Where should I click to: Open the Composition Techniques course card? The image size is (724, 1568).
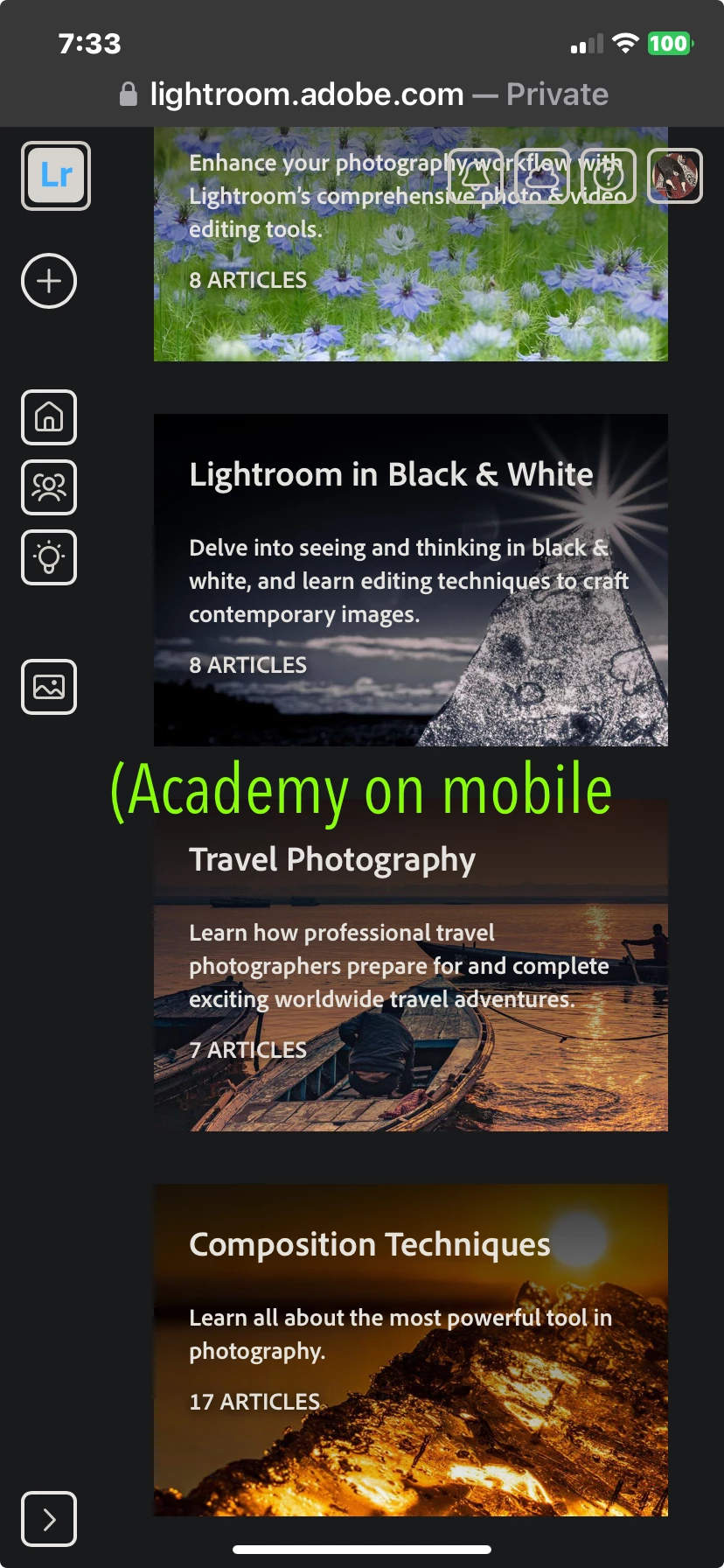tap(411, 1349)
